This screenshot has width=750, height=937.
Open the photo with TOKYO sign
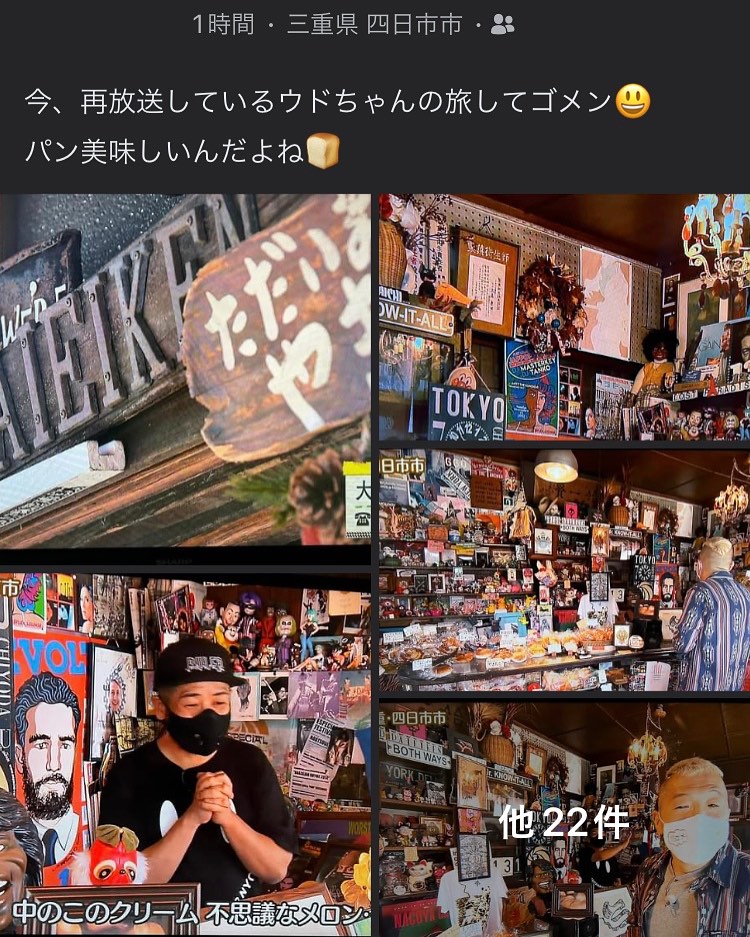pos(564,318)
